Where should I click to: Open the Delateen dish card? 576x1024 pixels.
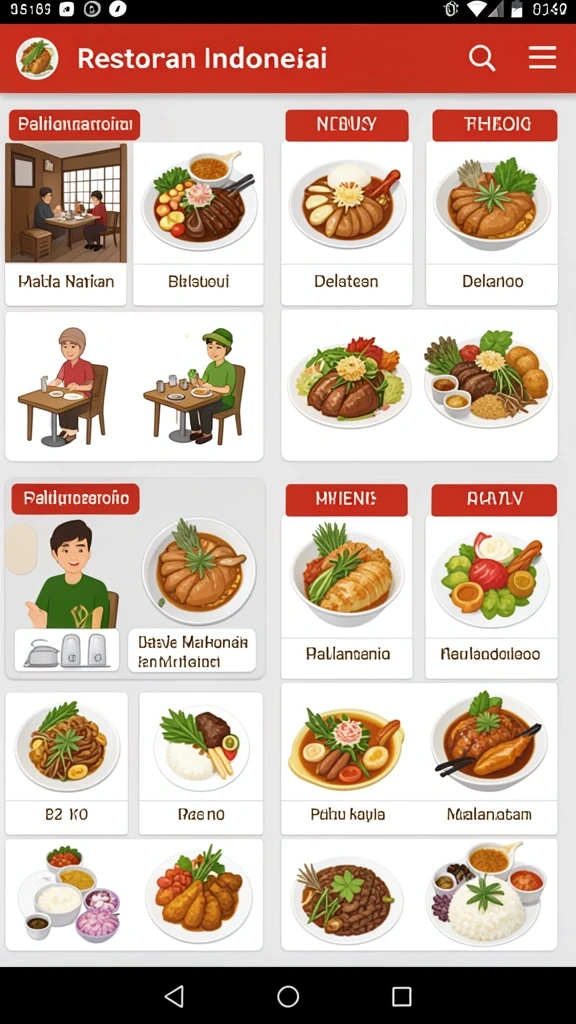pyautogui.click(x=346, y=223)
